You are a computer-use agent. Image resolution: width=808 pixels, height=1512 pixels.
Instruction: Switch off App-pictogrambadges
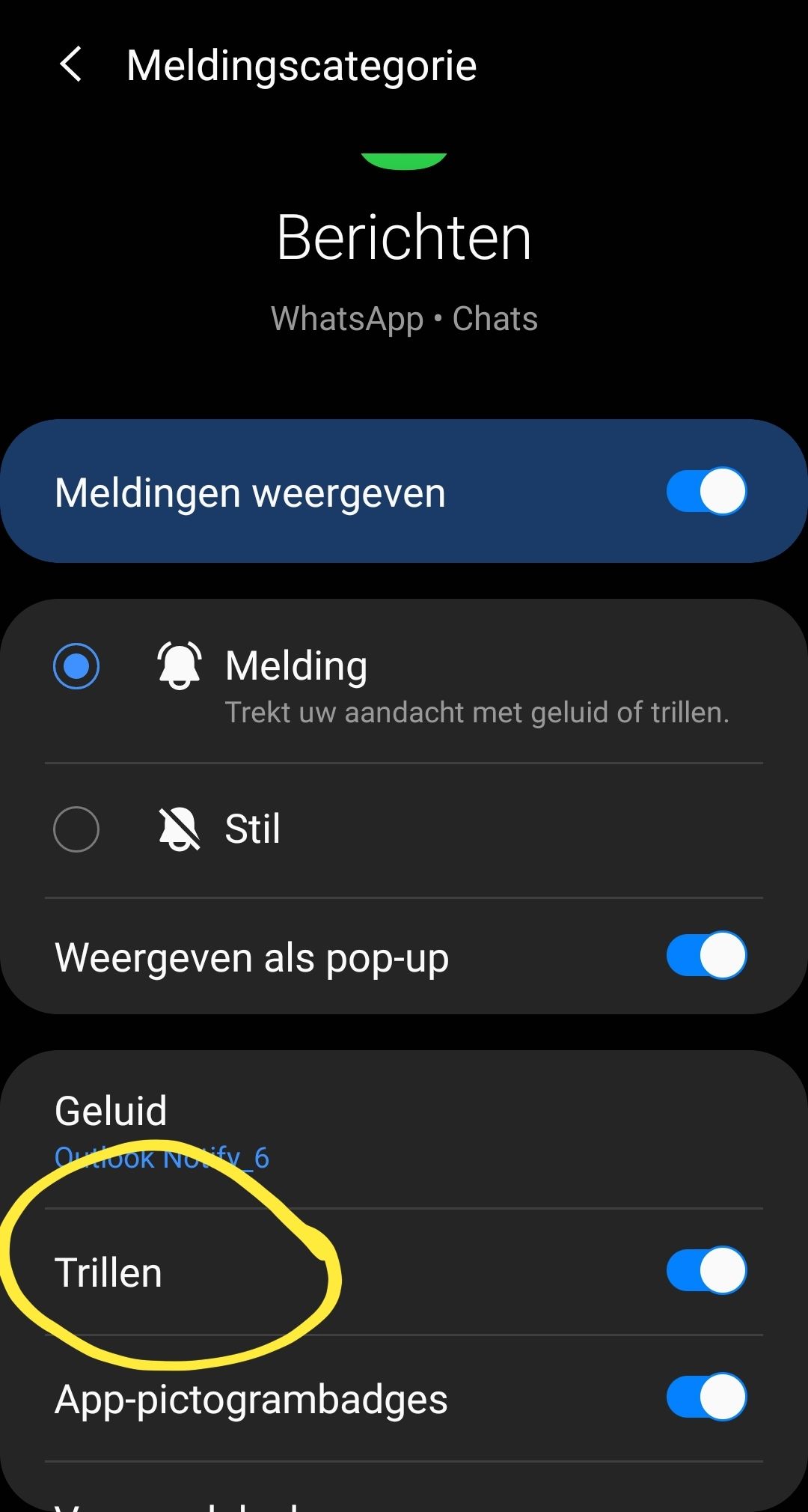[706, 1397]
